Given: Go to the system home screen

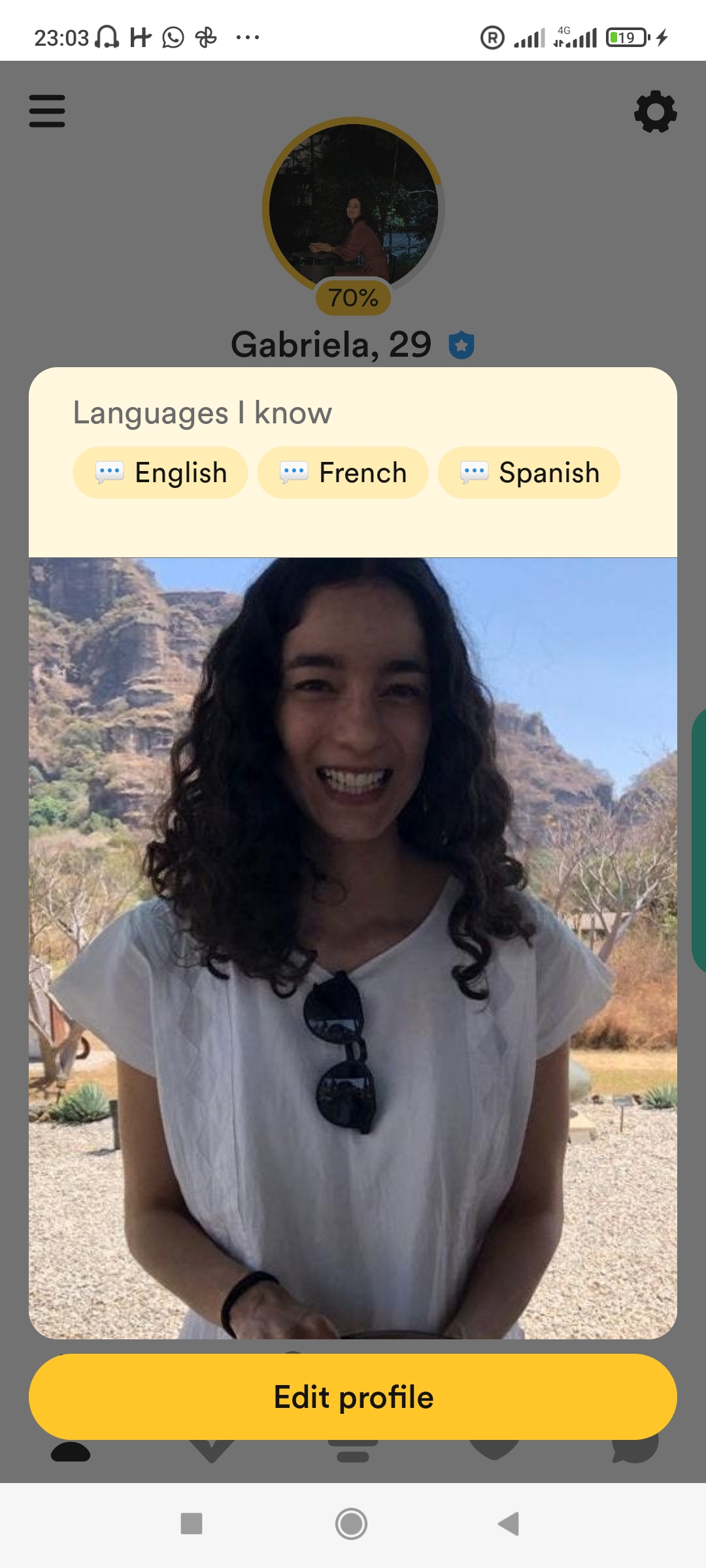Looking at the screenshot, I should pos(352,1524).
